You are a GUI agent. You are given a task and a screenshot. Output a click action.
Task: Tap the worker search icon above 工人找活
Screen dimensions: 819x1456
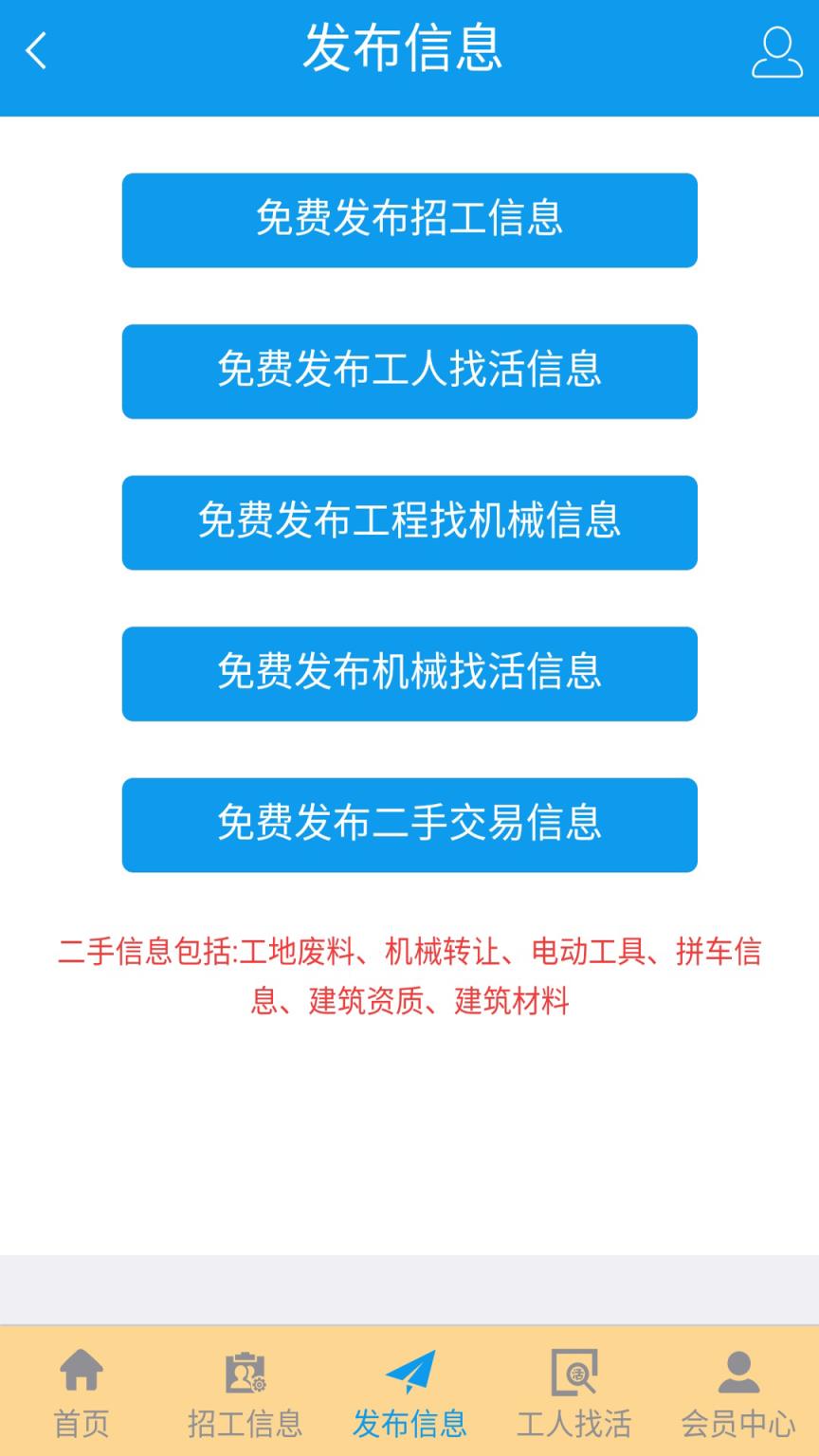[x=573, y=1369]
